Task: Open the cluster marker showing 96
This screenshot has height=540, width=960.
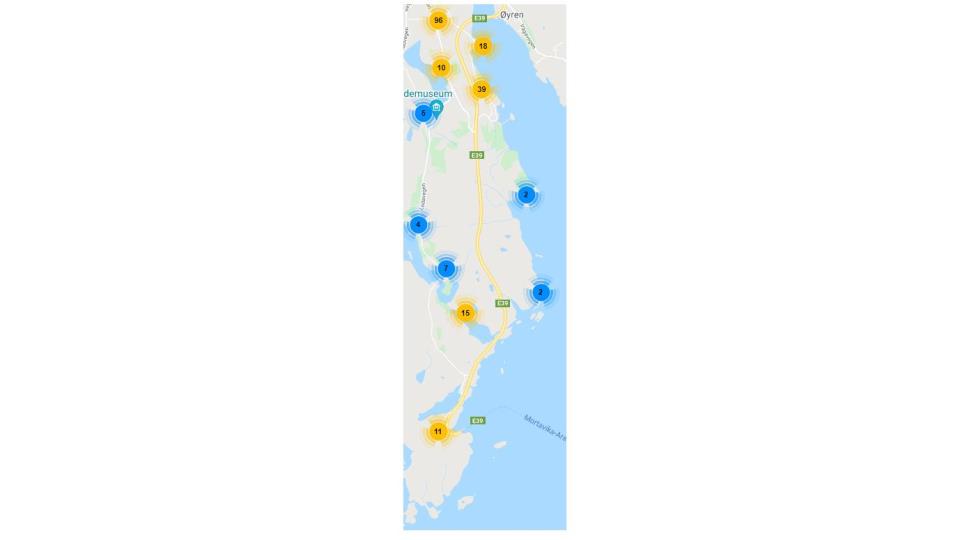Action: click(x=438, y=20)
